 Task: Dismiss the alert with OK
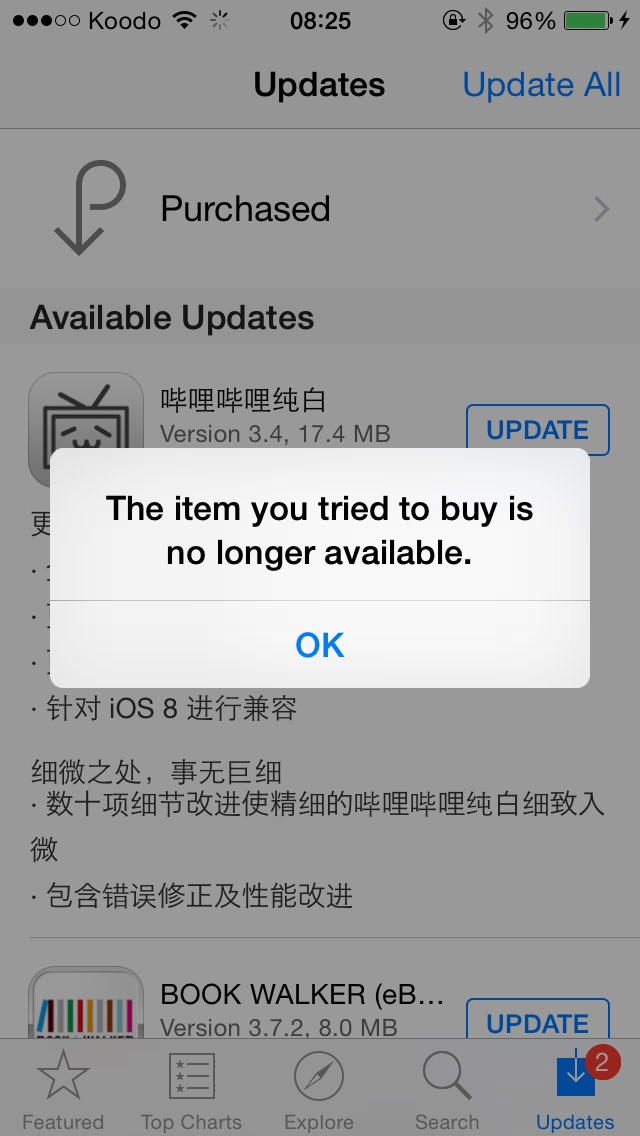(320, 644)
